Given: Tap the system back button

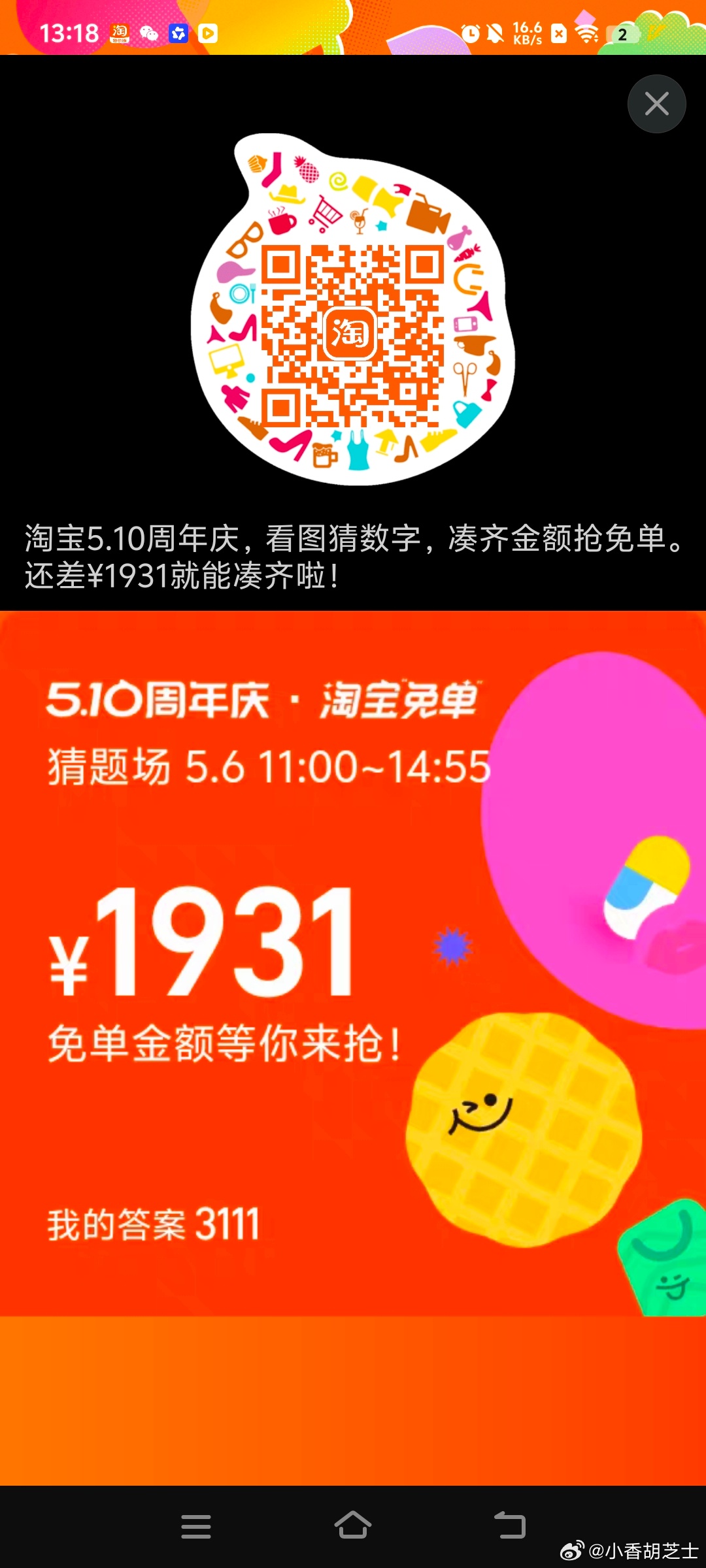Looking at the screenshot, I should [x=510, y=1526].
